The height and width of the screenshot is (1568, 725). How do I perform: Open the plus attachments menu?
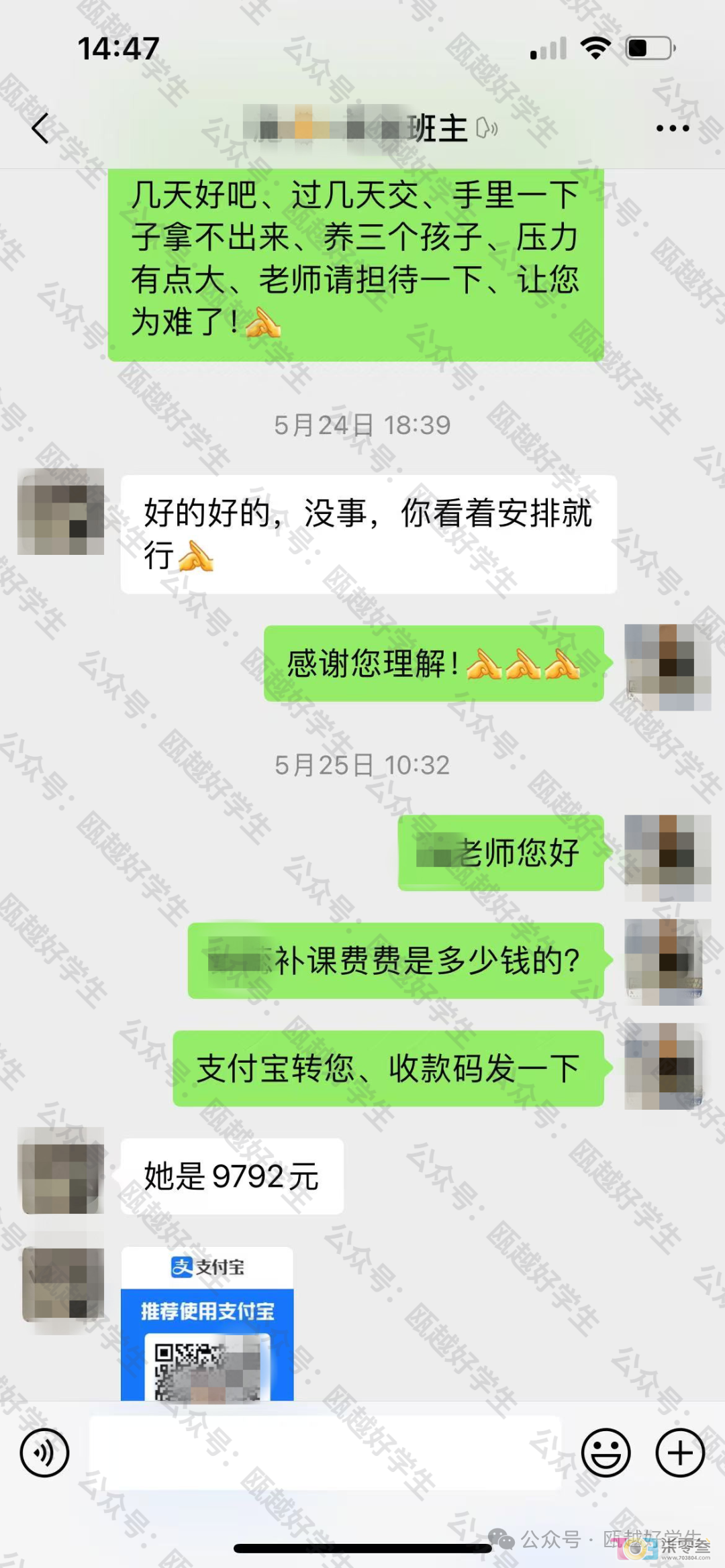679,1453
